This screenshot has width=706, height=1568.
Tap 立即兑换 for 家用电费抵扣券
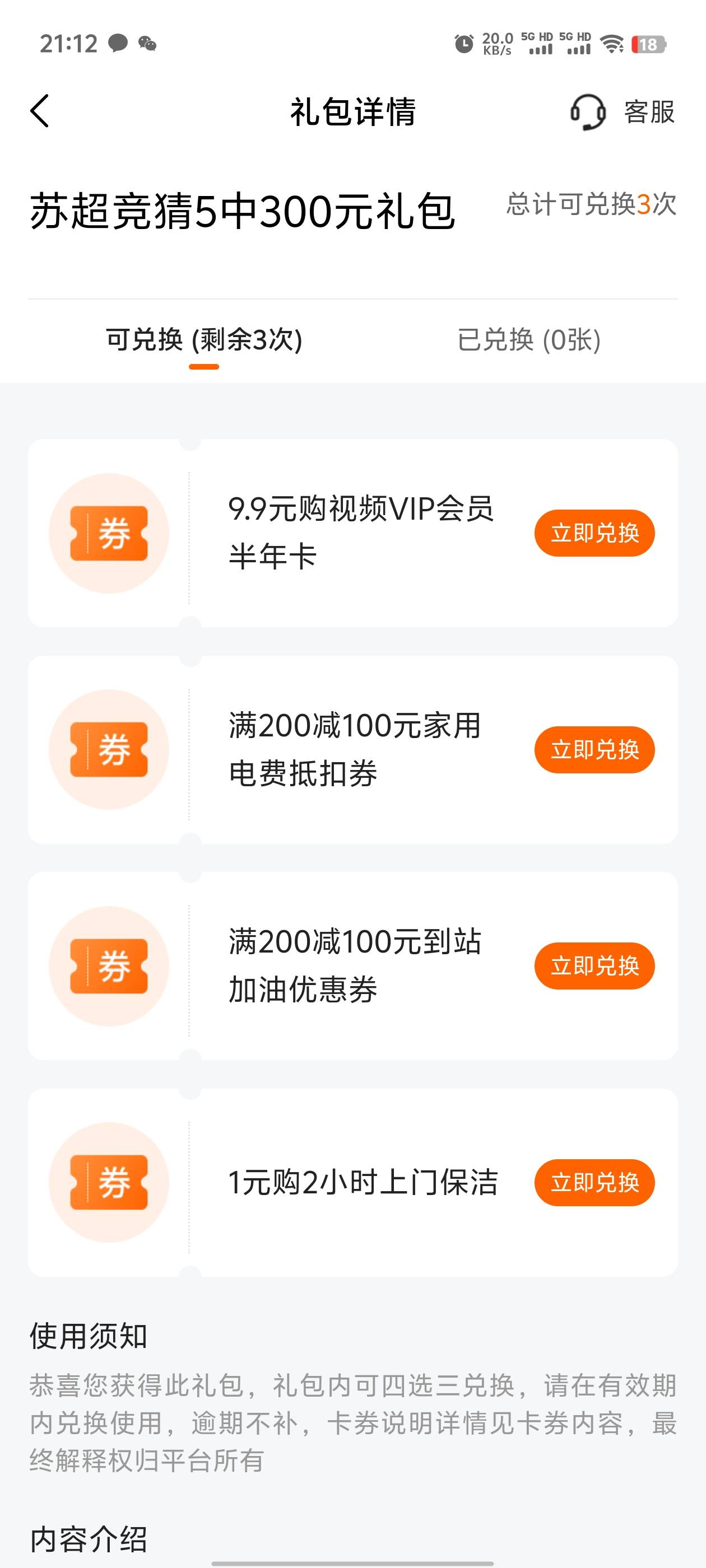(x=594, y=749)
